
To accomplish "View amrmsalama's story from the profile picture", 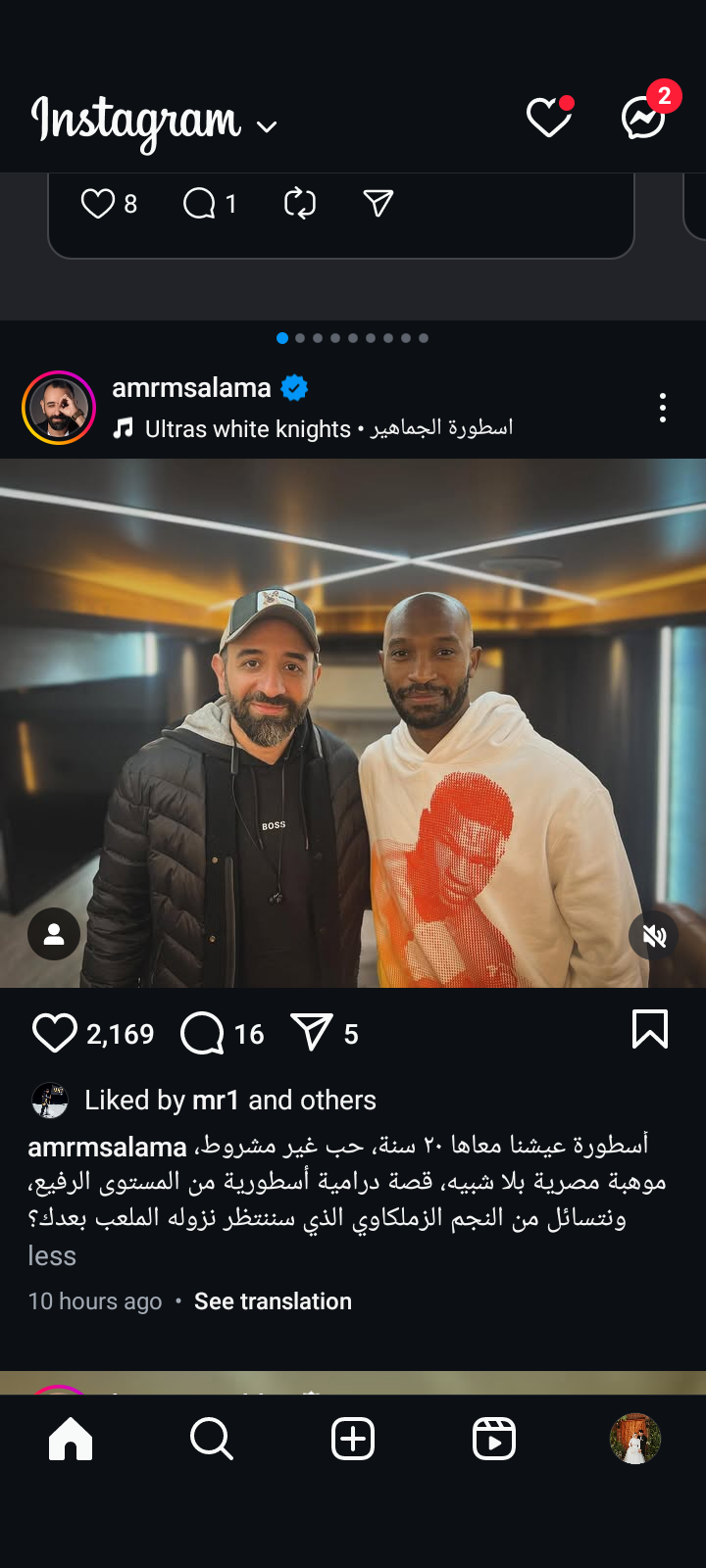I will pos(59,408).
